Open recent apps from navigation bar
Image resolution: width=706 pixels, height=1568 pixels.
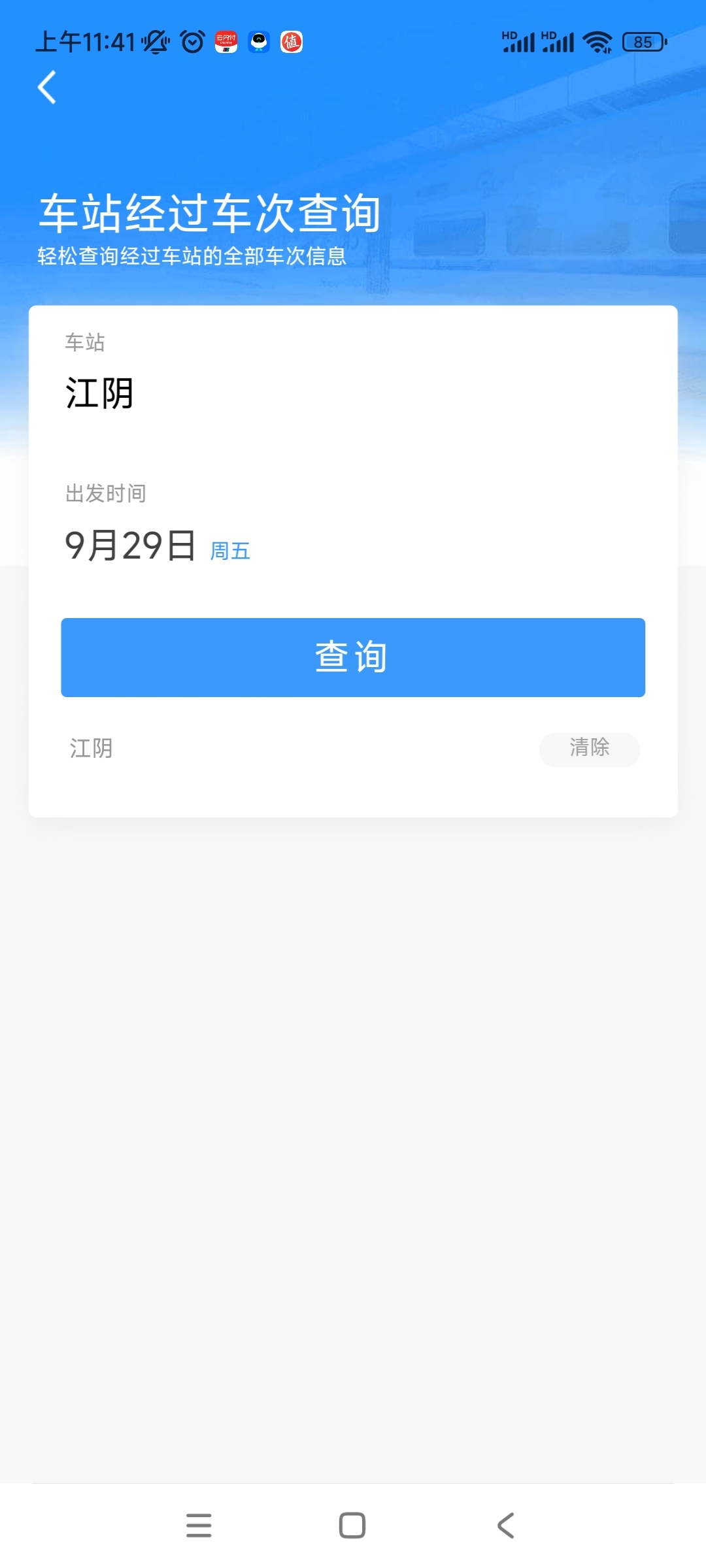[199, 1526]
